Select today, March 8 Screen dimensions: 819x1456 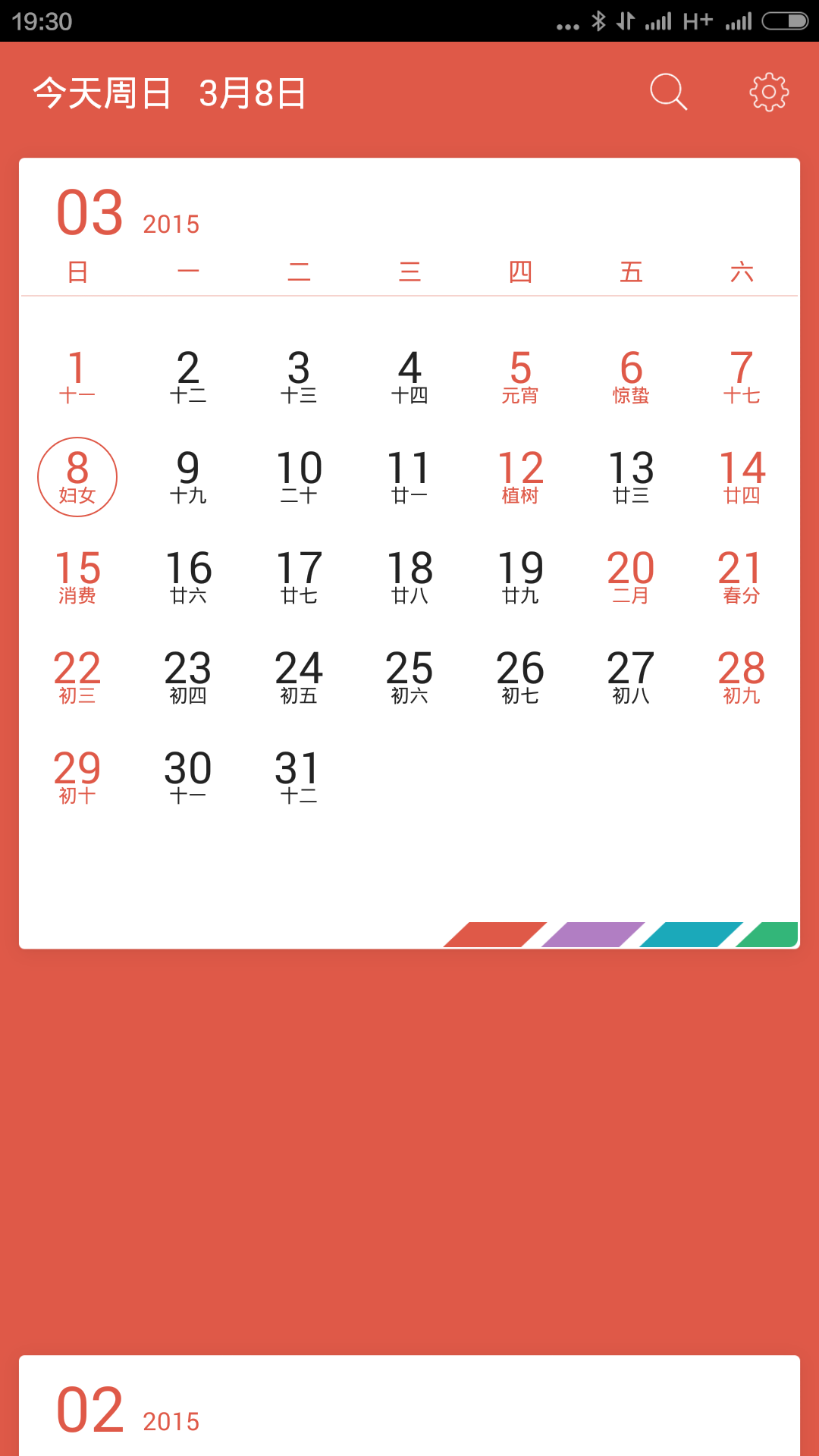click(77, 477)
